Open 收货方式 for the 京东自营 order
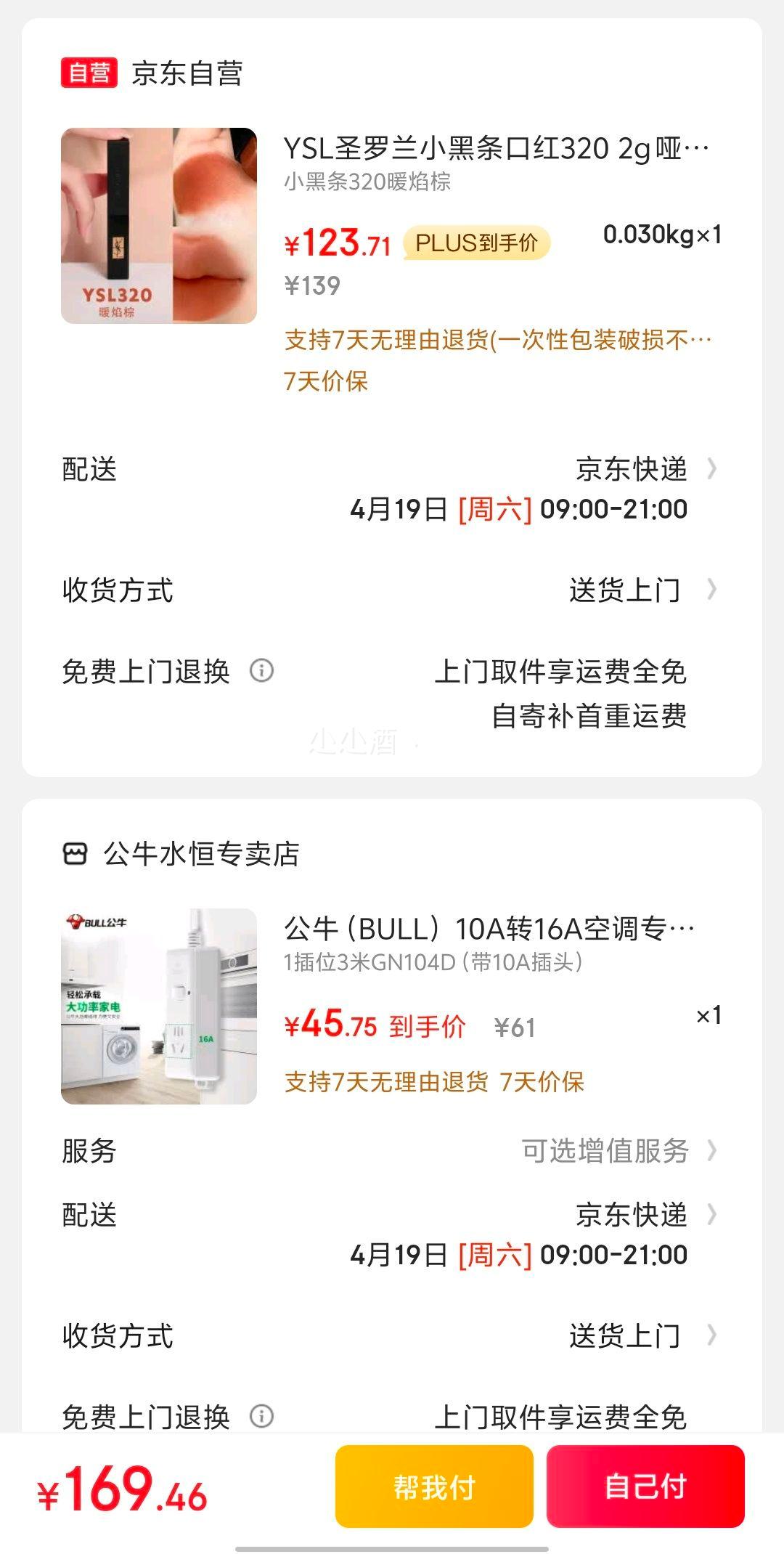784x1554 pixels. (x=392, y=590)
